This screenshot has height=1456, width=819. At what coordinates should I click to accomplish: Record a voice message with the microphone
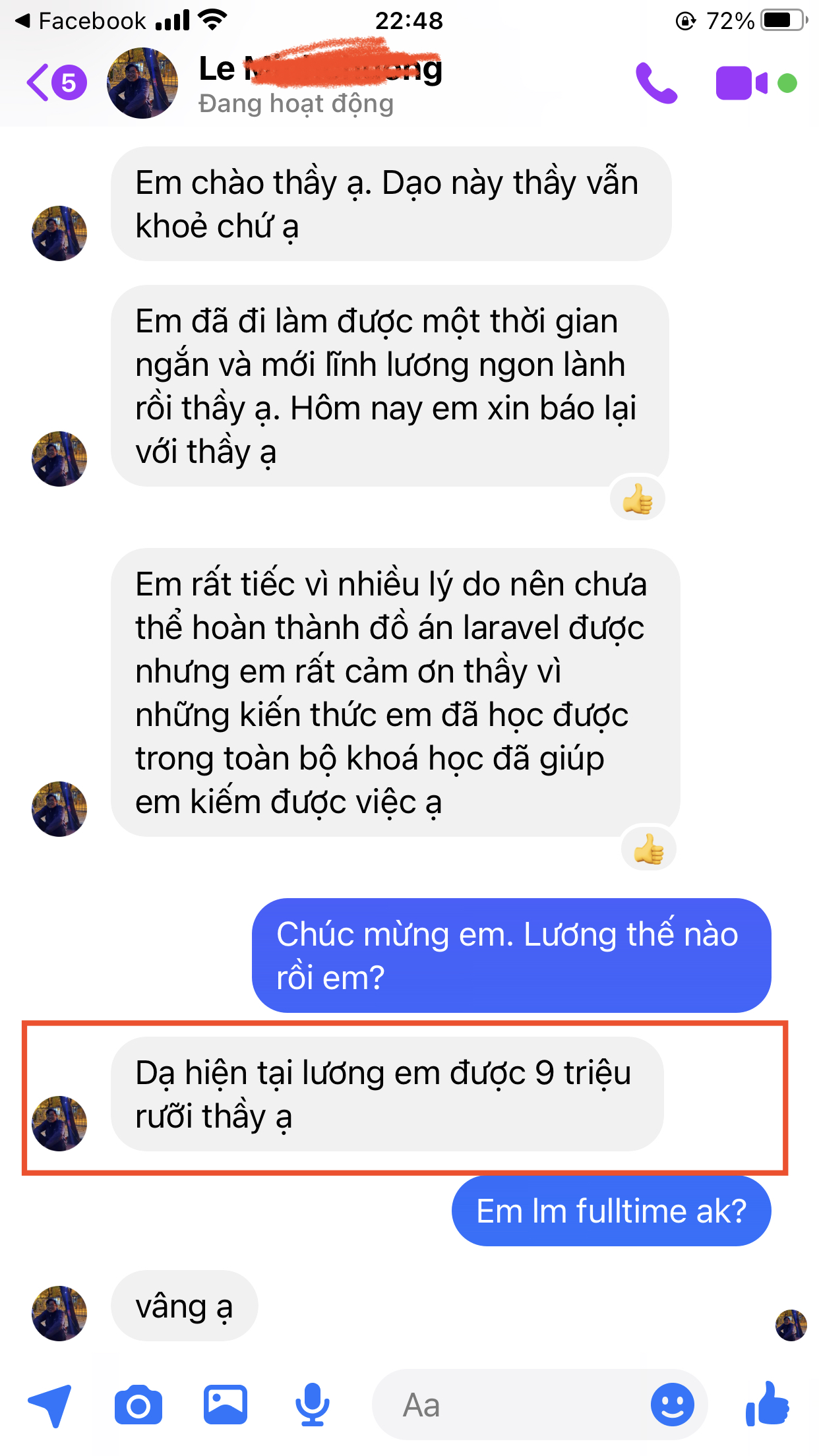[313, 1405]
